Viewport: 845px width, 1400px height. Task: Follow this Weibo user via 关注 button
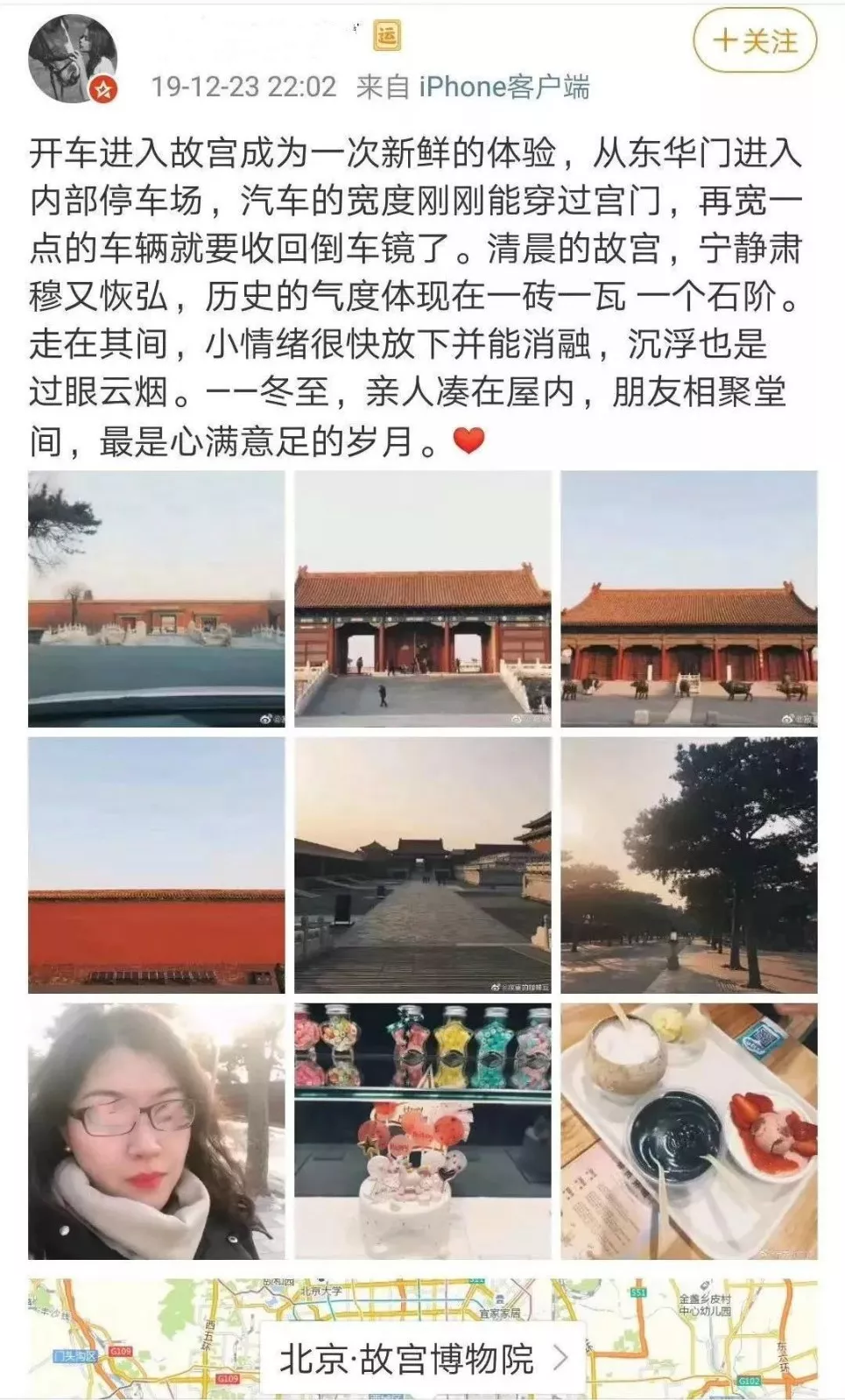point(754,41)
